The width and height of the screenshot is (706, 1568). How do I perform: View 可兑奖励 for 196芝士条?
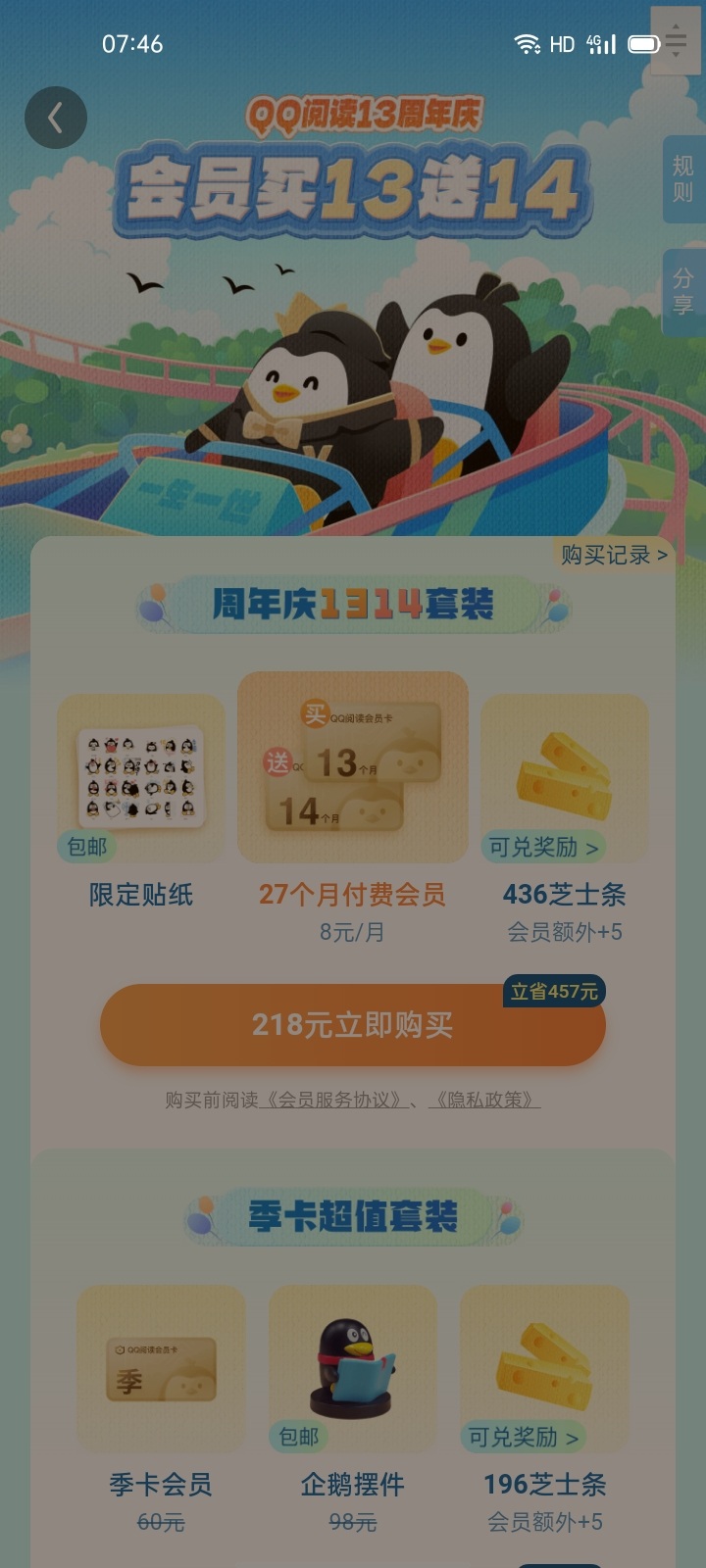[x=524, y=1437]
